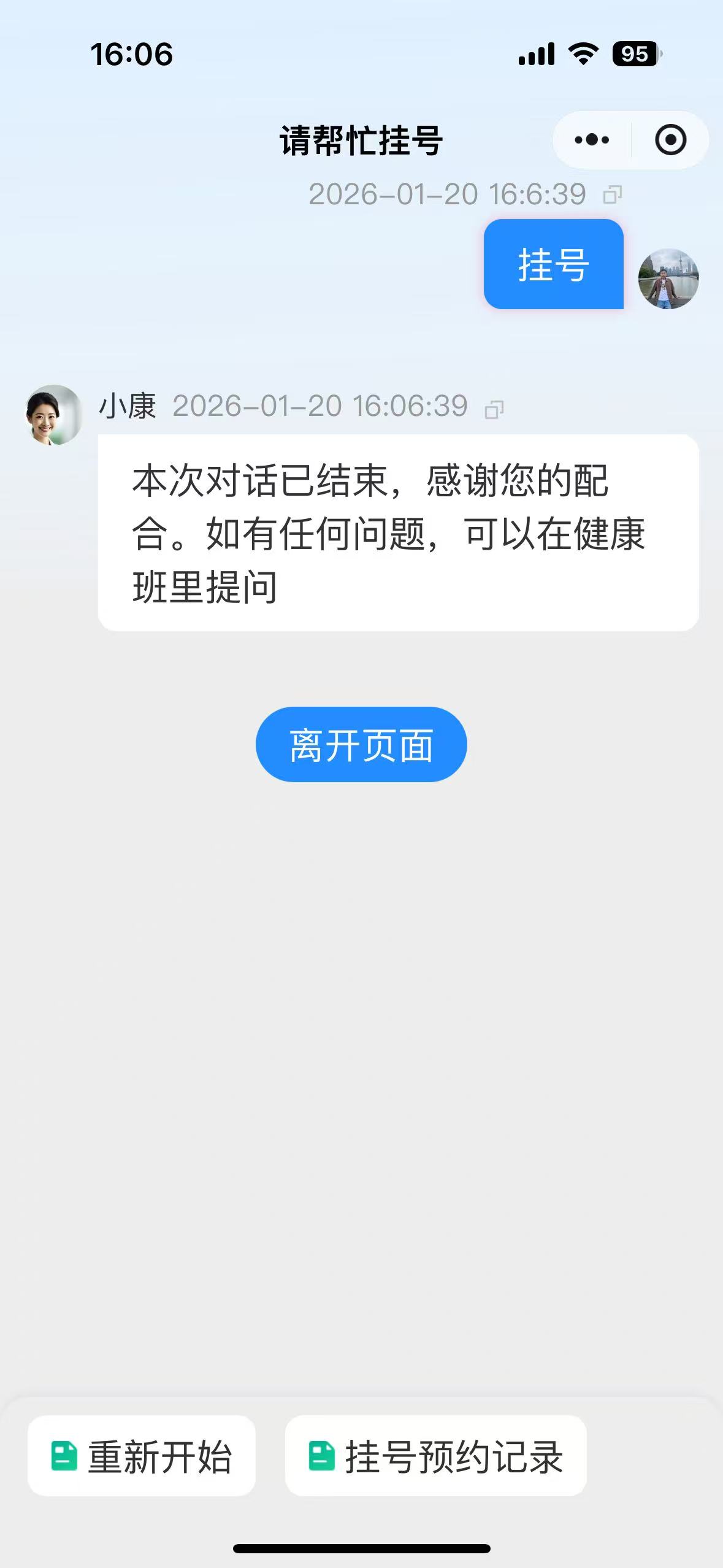
Task: Open the mini program overflow menu
Action: (592, 140)
